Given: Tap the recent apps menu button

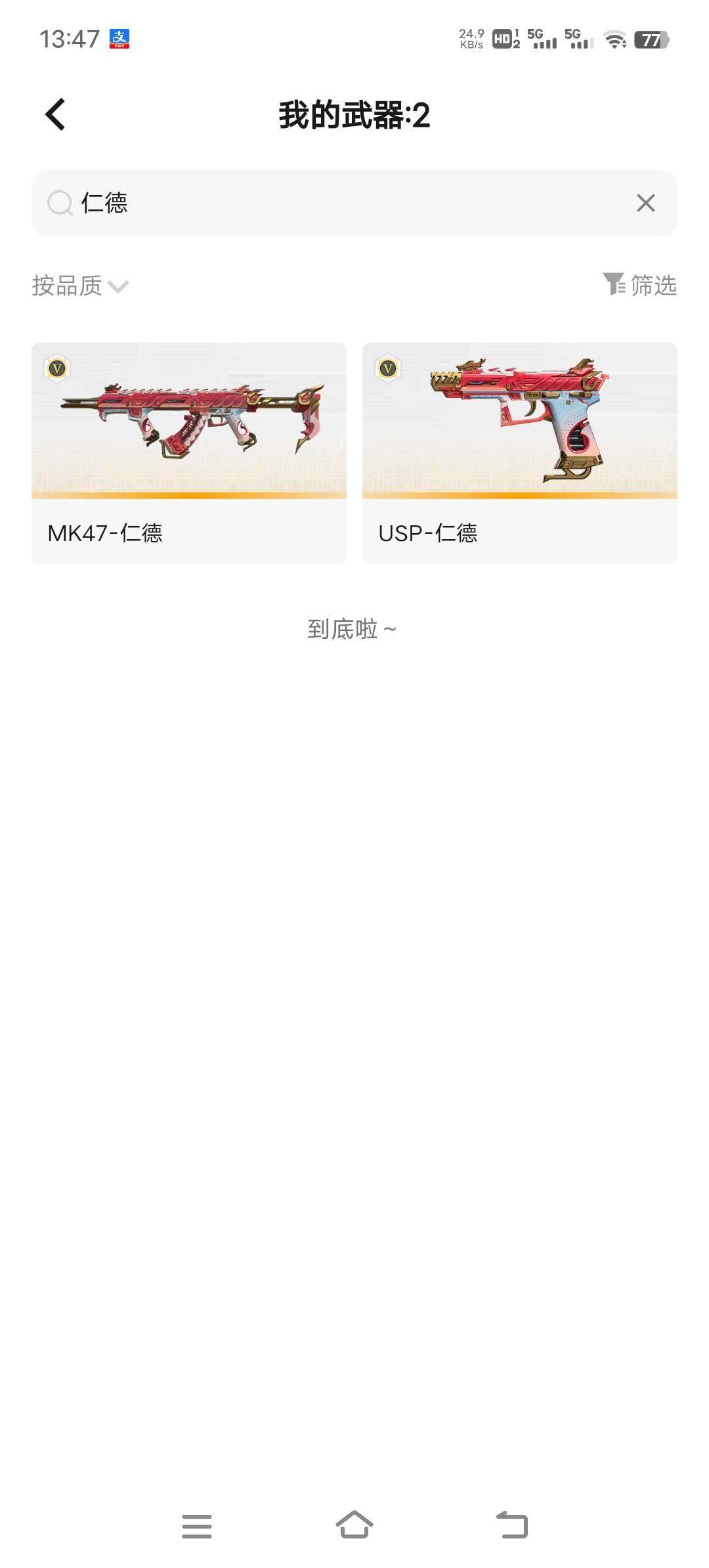Looking at the screenshot, I should coord(196,1527).
